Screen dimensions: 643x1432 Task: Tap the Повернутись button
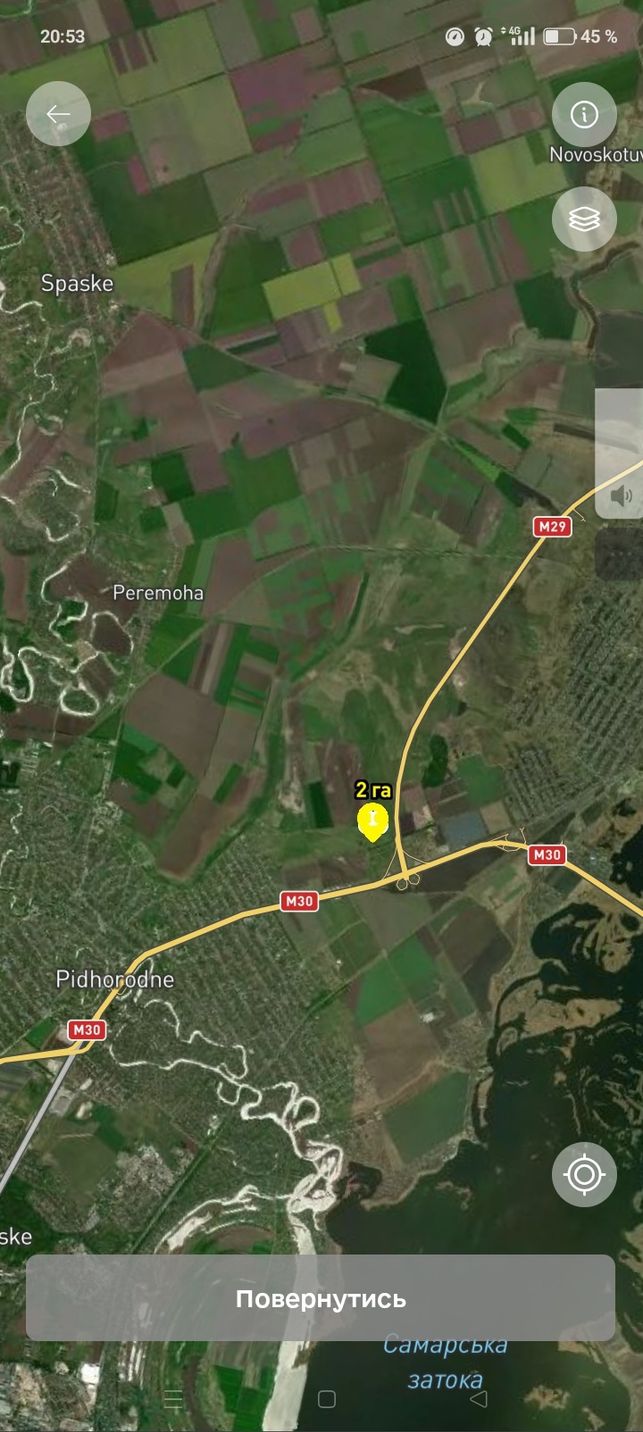click(320, 1298)
